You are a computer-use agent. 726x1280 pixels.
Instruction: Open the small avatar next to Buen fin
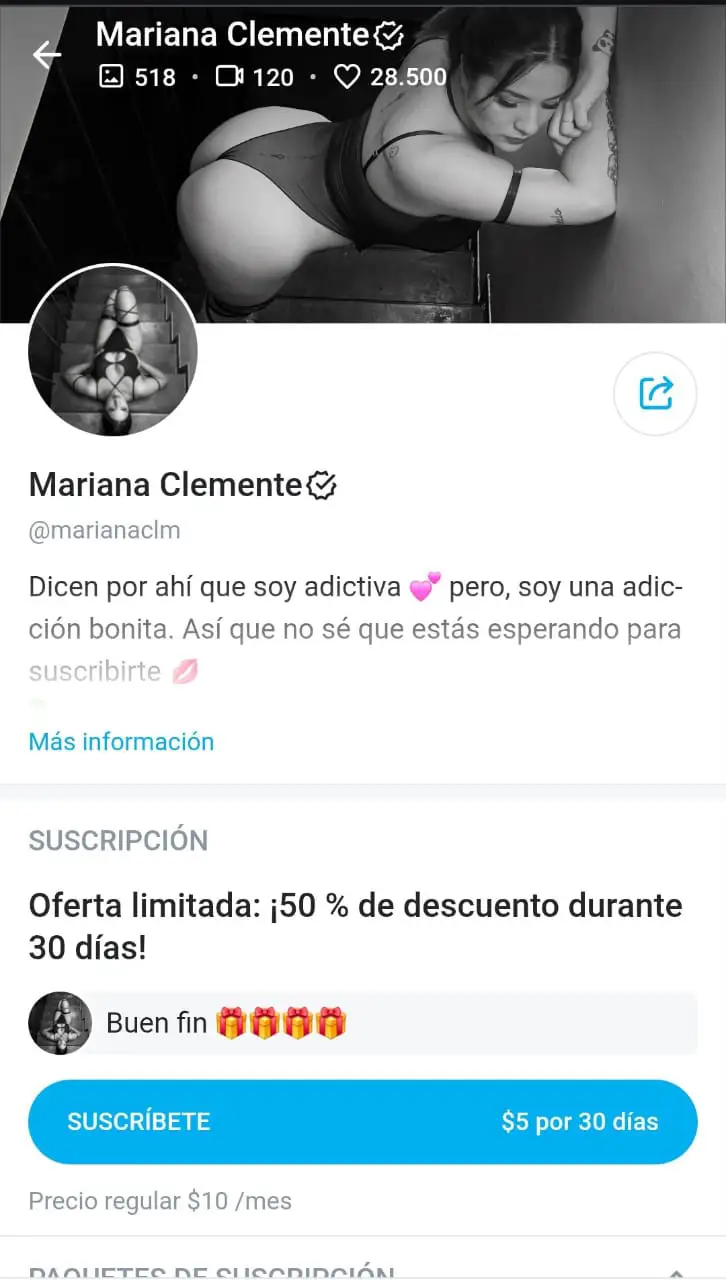pos(60,1022)
